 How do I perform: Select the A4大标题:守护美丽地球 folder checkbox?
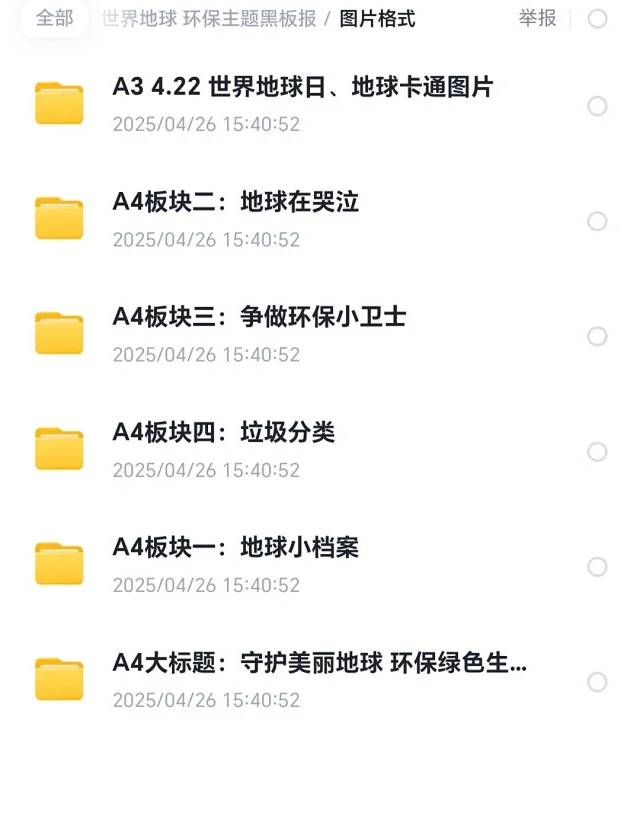coord(597,682)
